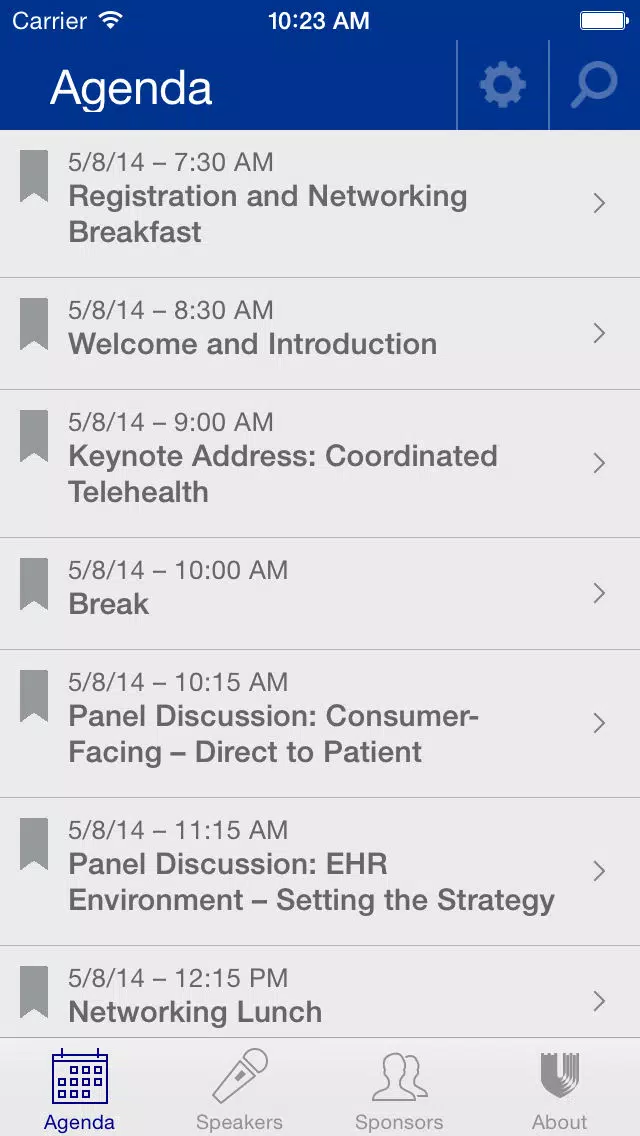Viewport: 640px width, 1136px height.
Task: Open the settings gear
Action: click(502, 85)
